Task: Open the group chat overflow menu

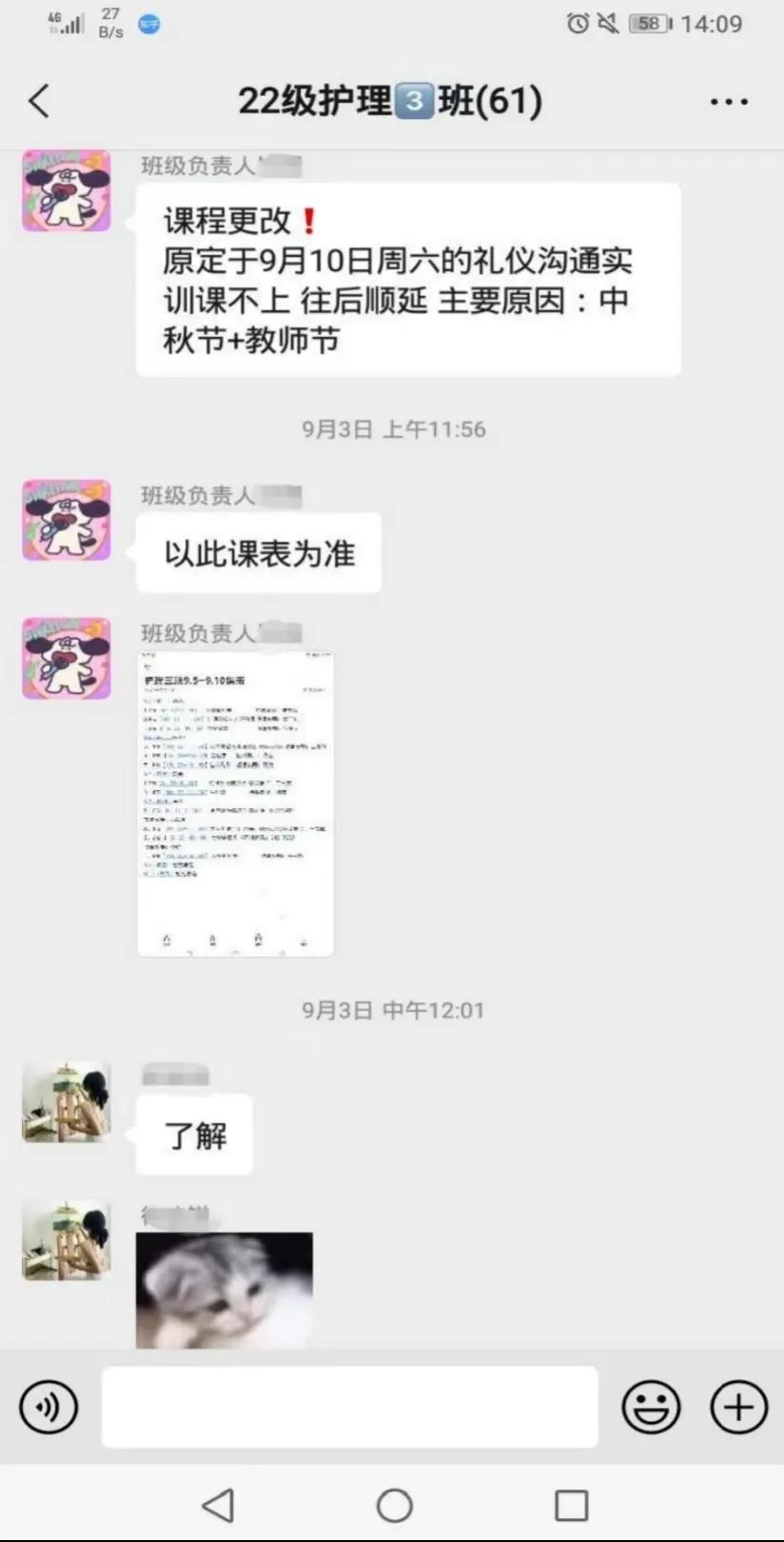Action: pyautogui.click(x=729, y=101)
